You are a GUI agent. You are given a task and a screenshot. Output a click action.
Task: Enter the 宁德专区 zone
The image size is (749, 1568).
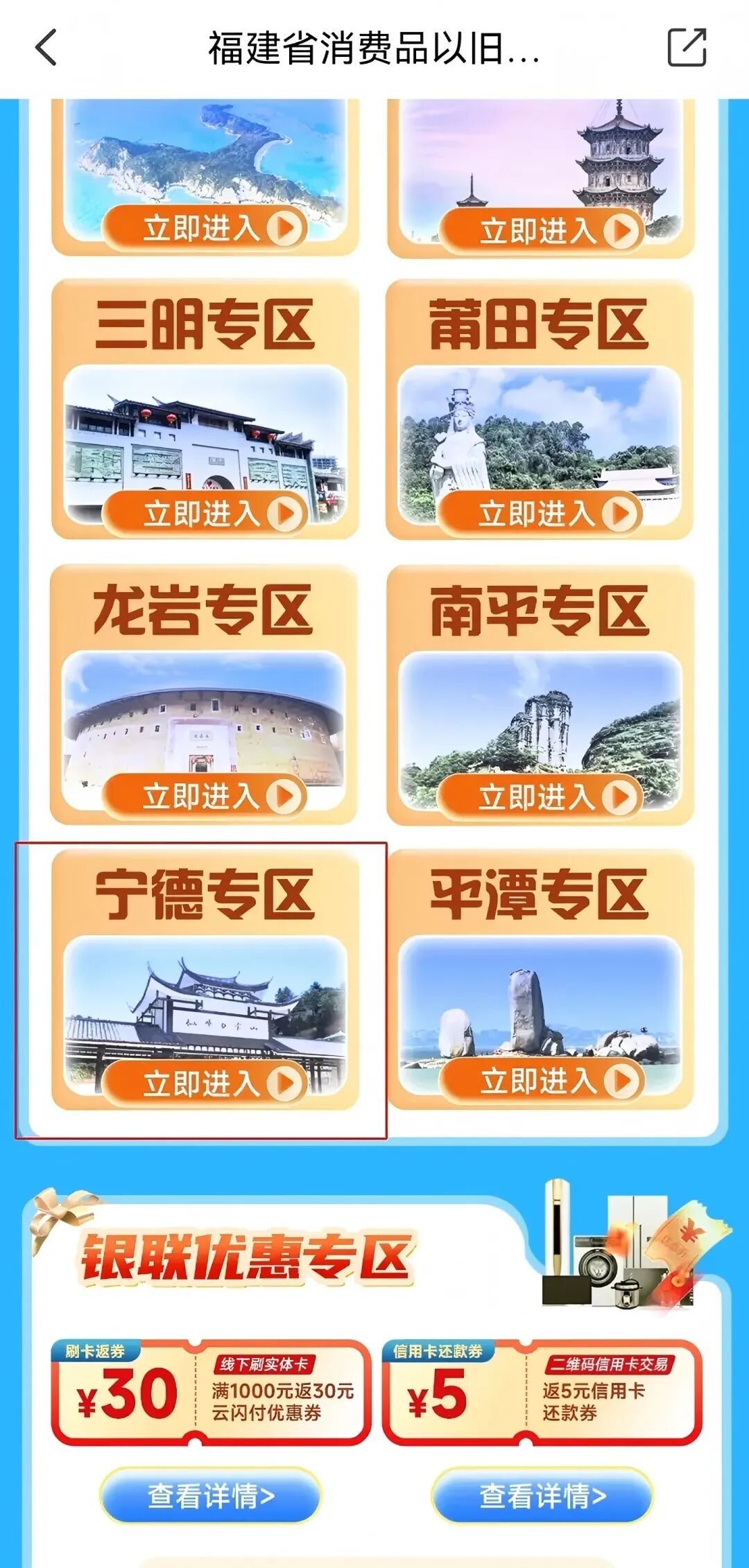205,1083
